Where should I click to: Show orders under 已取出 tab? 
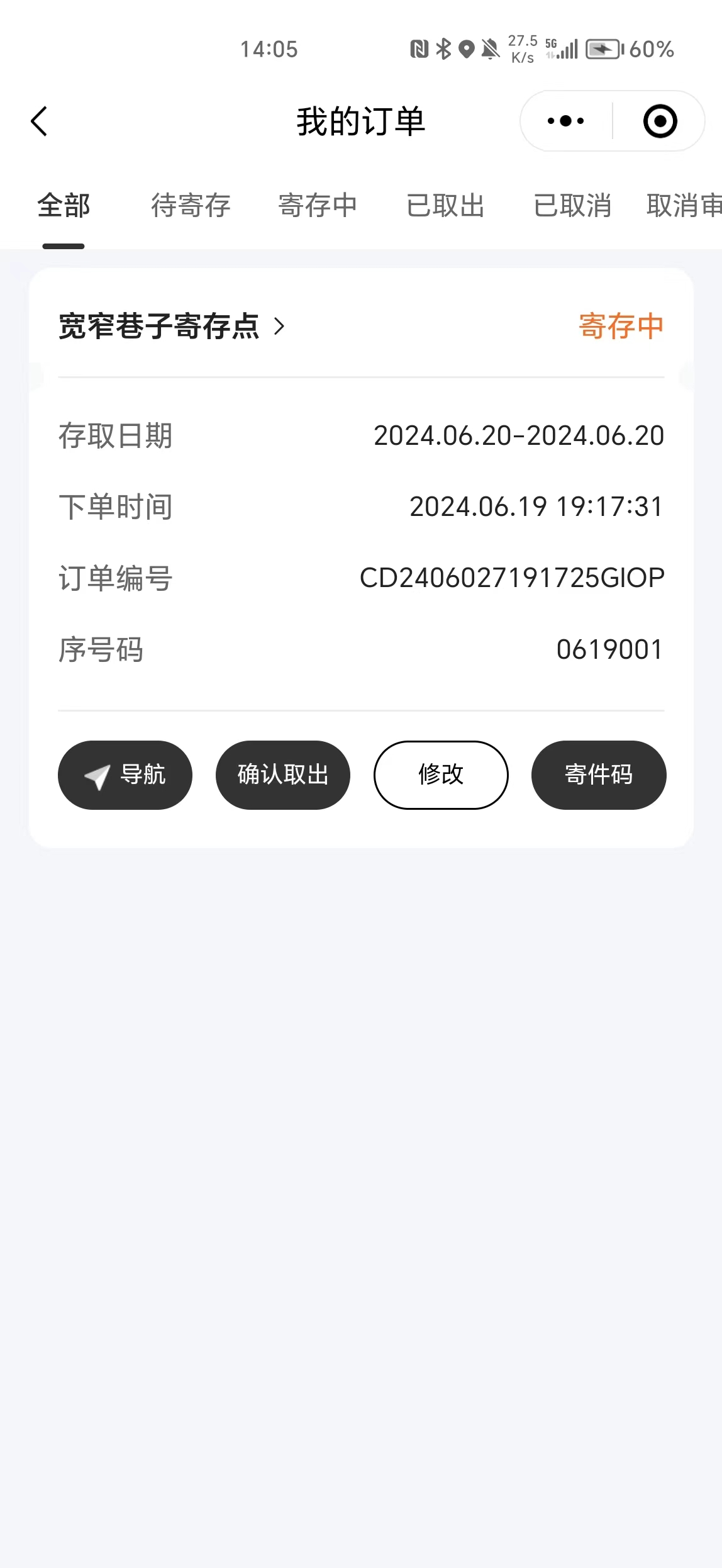point(445,206)
